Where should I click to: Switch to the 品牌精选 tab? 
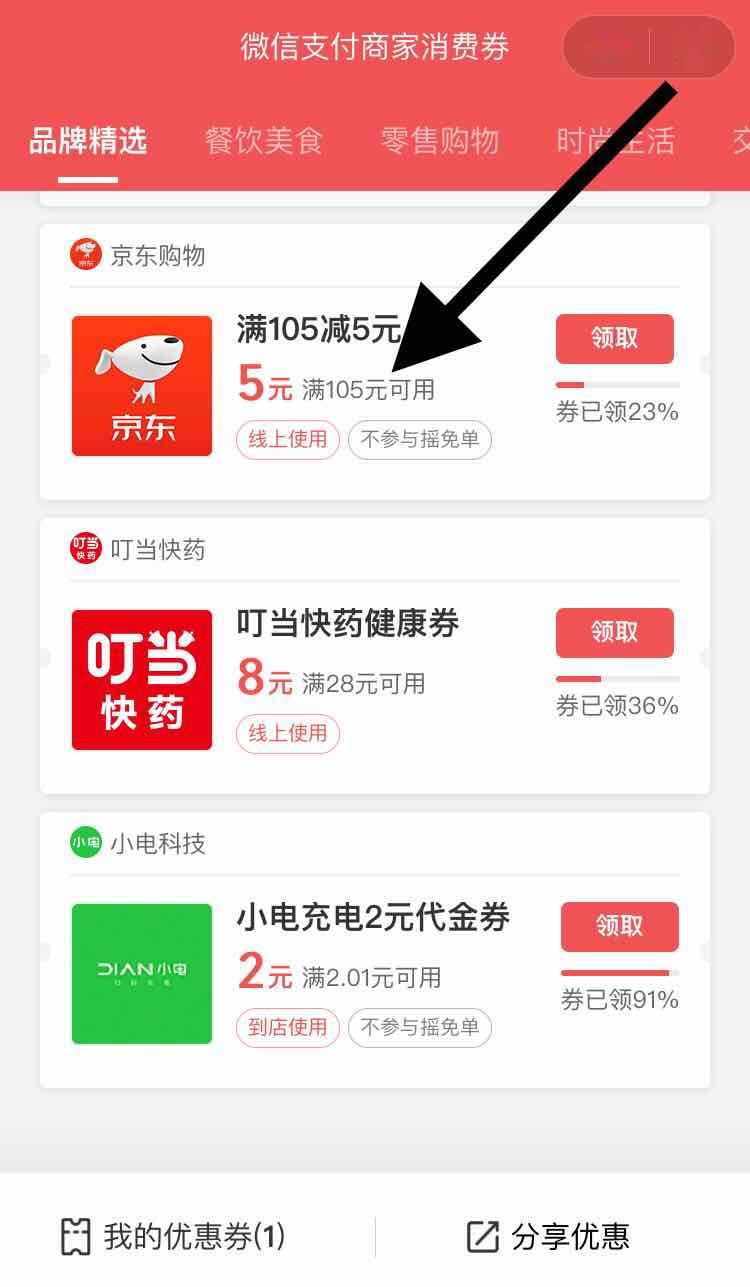88,141
